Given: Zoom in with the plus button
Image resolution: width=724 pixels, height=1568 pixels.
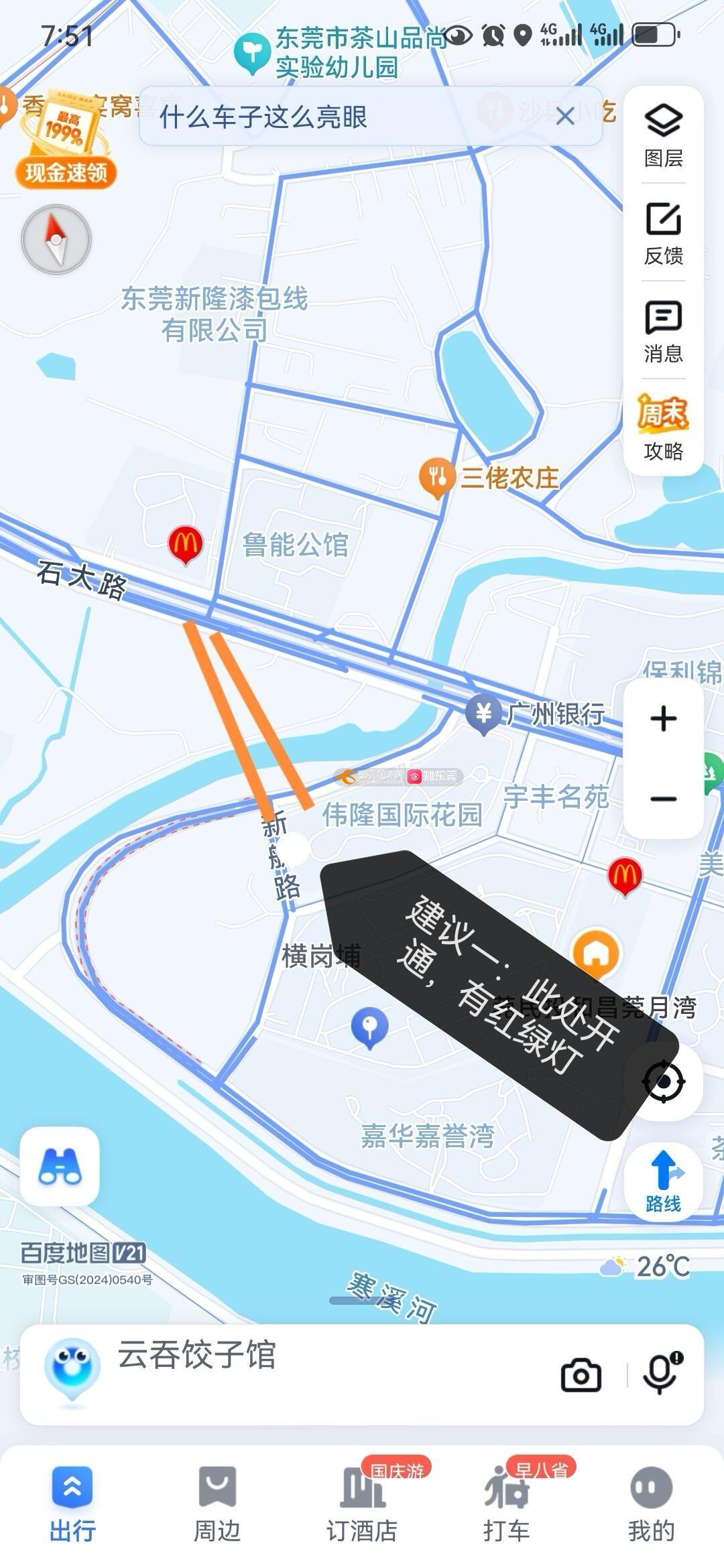Looking at the screenshot, I should click(x=663, y=718).
